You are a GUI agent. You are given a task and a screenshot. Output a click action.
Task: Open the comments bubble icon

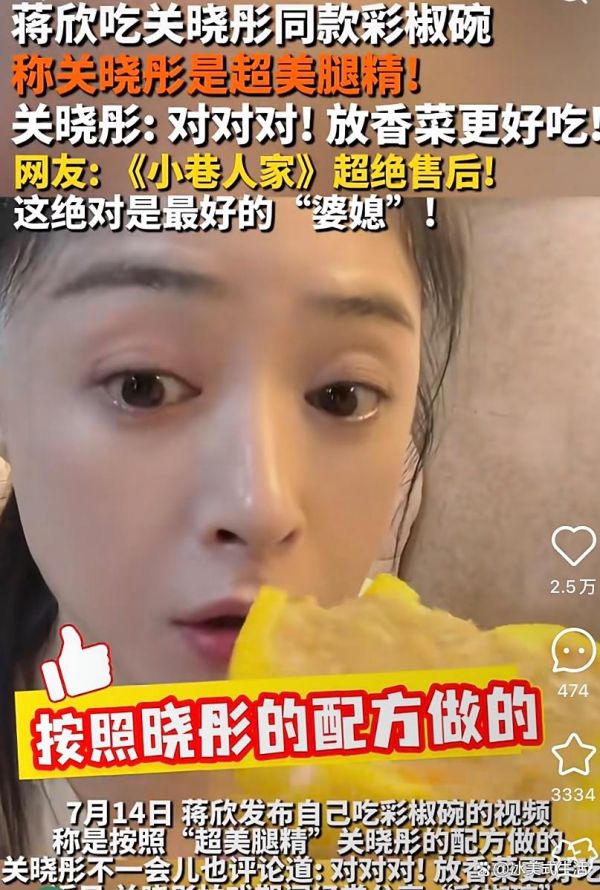coord(573,652)
